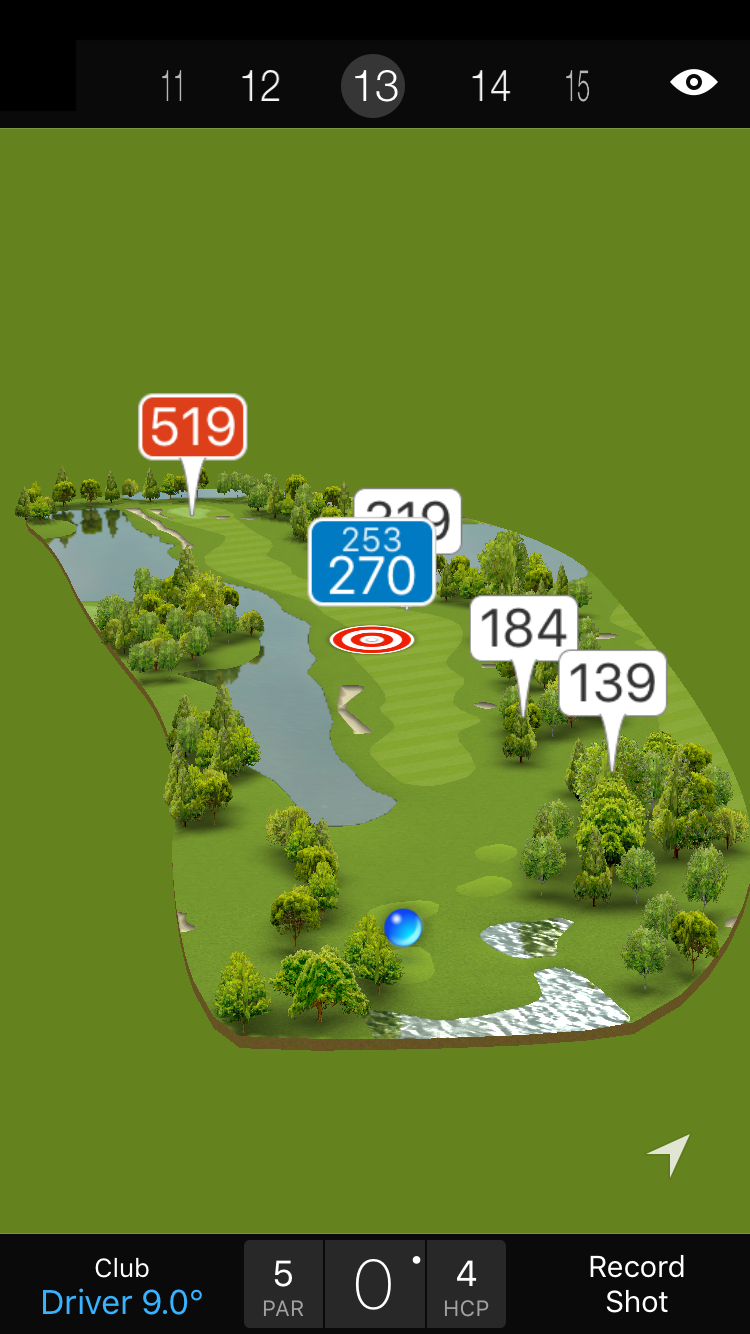The width and height of the screenshot is (750, 1334).
Task: Switch to hole 11
Action: point(173,87)
